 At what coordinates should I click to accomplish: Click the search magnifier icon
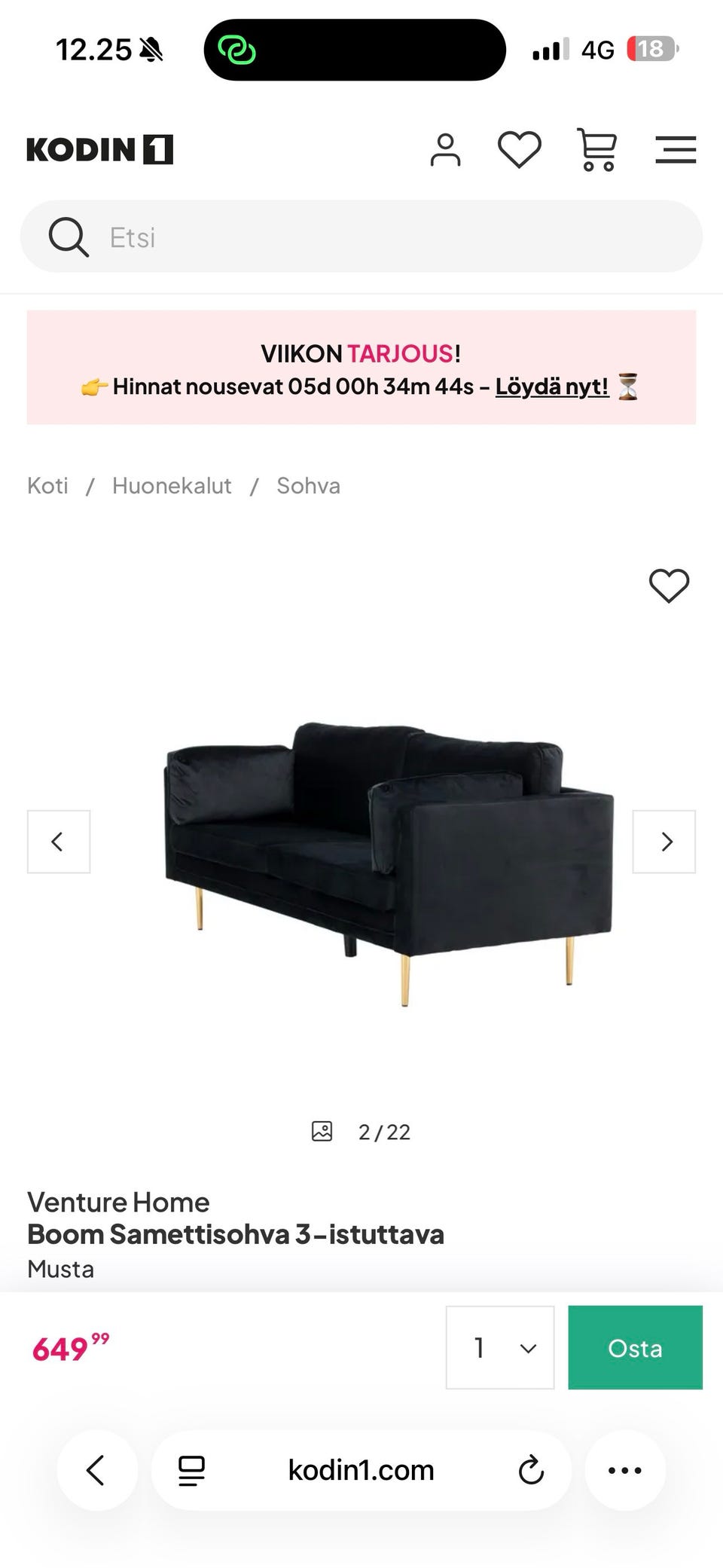[68, 237]
